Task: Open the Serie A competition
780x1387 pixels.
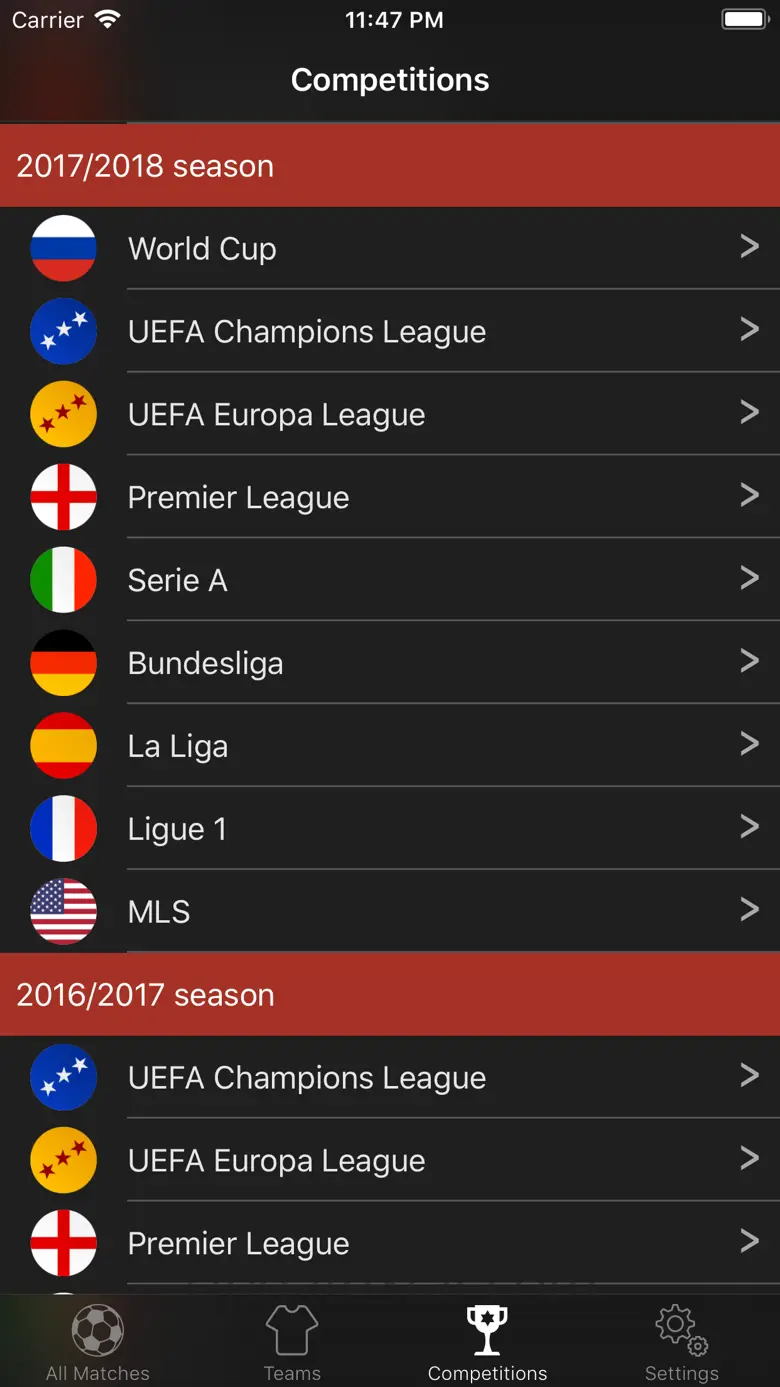Action: [390, 580]
